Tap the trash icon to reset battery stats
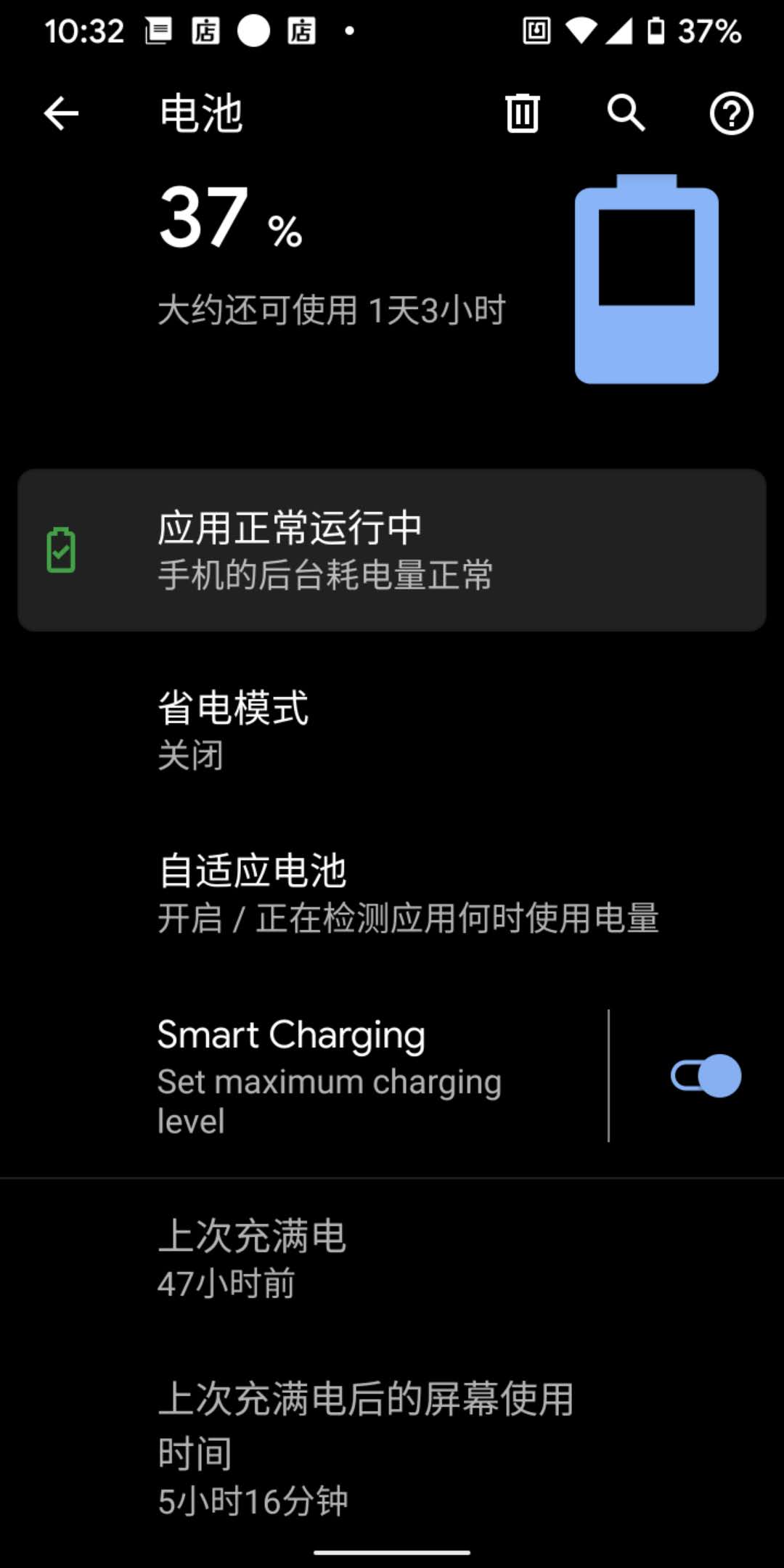 tap(522, 114)
